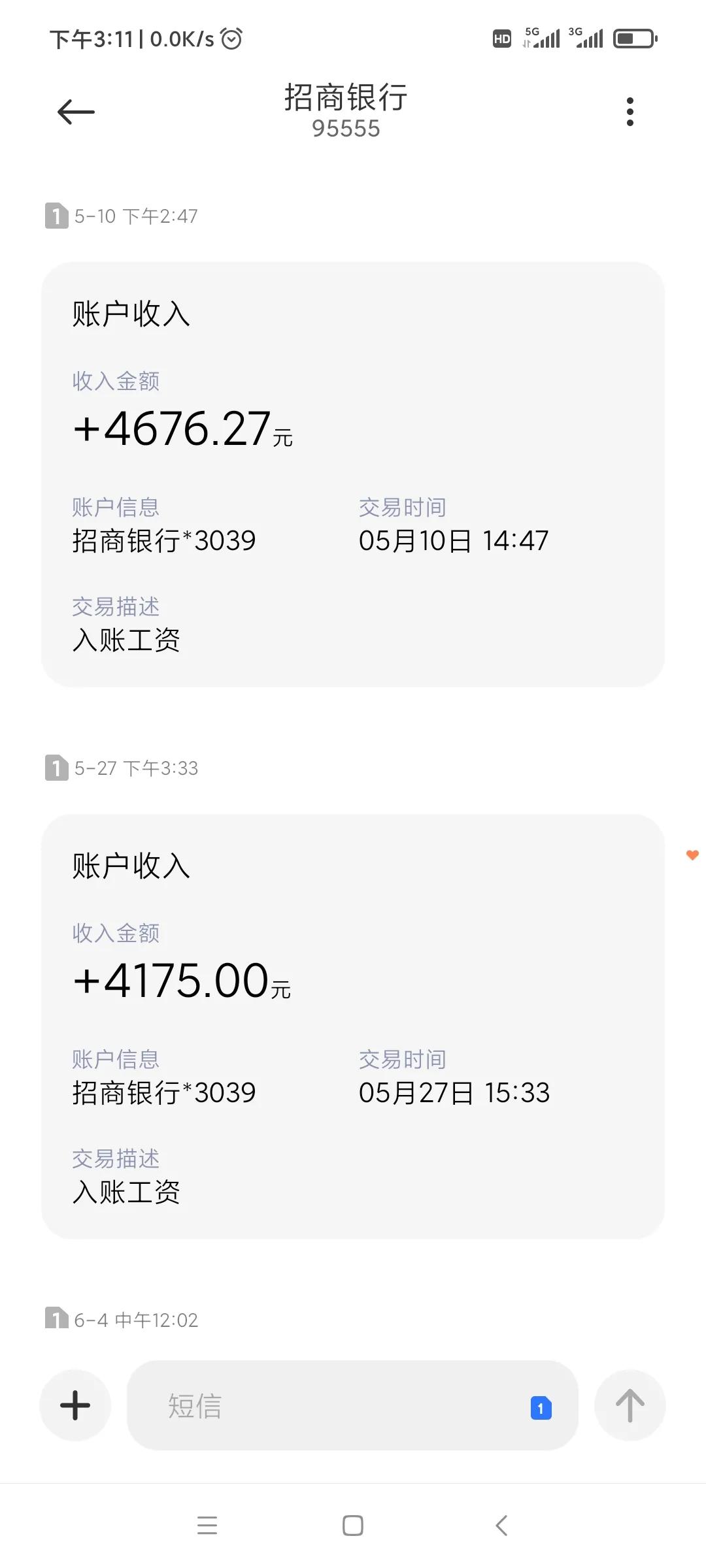Viewport: 706px width, 1568px height.
Task: Open the three-dot overflow menu
Action: [x=630, y=111]
